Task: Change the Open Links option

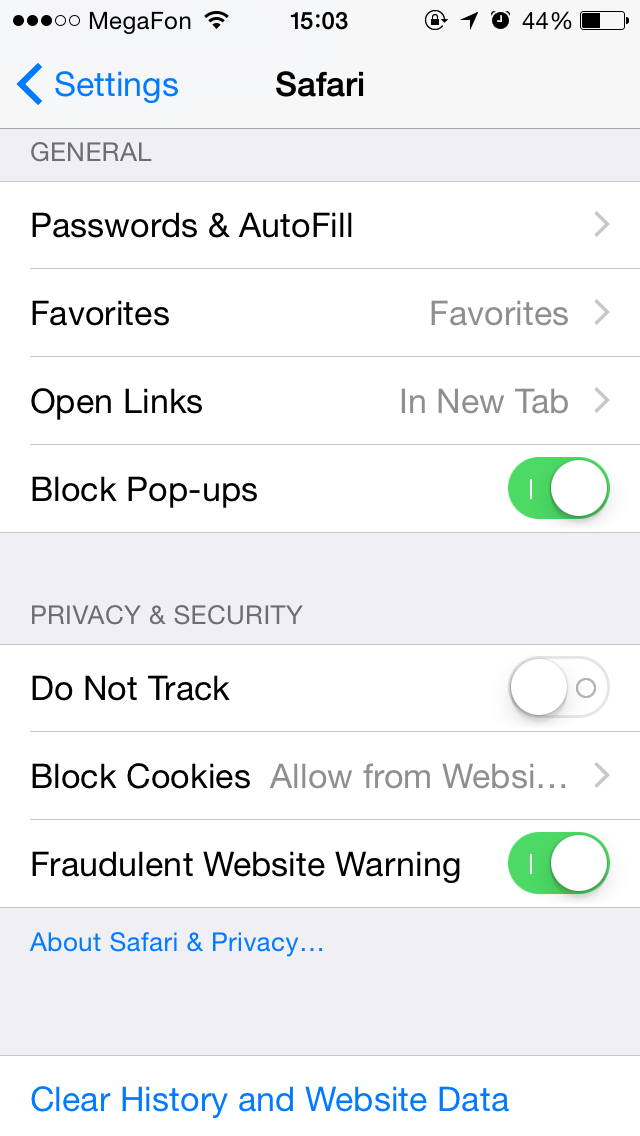Action: coord(320,401)
